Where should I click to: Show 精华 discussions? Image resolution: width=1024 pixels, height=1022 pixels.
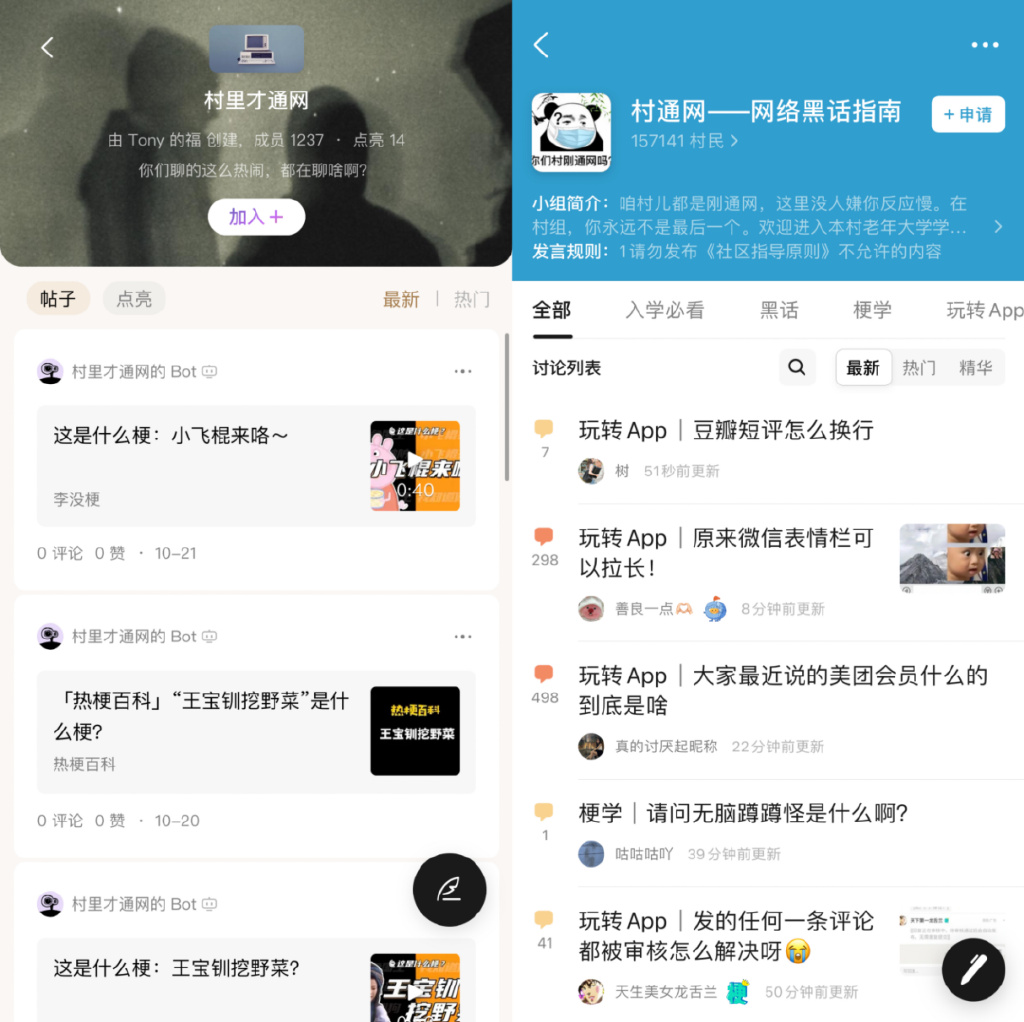(975, 367)
